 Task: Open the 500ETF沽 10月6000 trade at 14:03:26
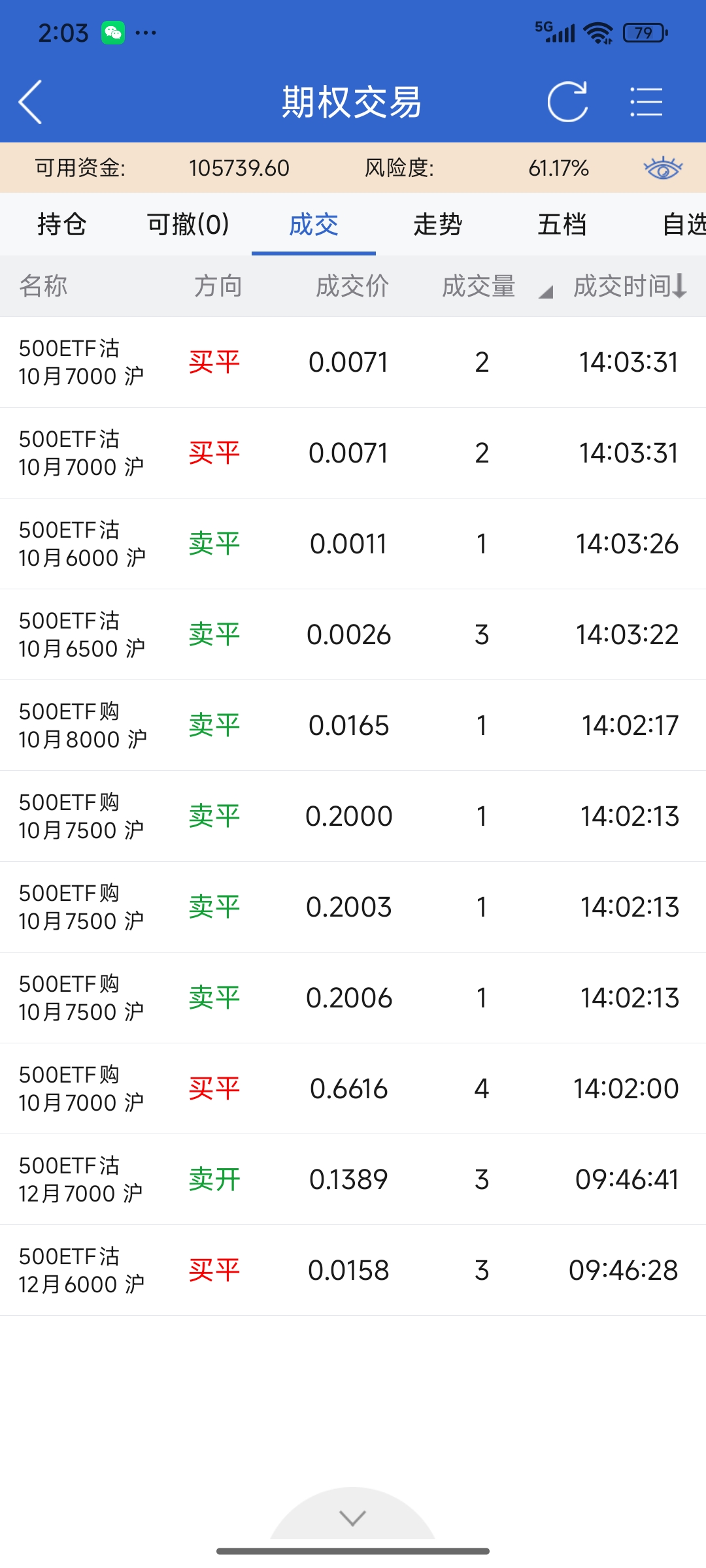coord(353,544)
